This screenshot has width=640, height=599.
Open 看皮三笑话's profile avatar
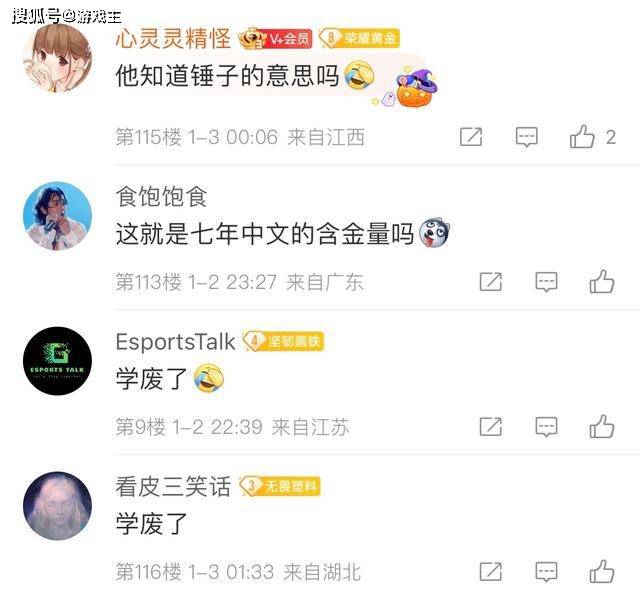pos(57,506)
